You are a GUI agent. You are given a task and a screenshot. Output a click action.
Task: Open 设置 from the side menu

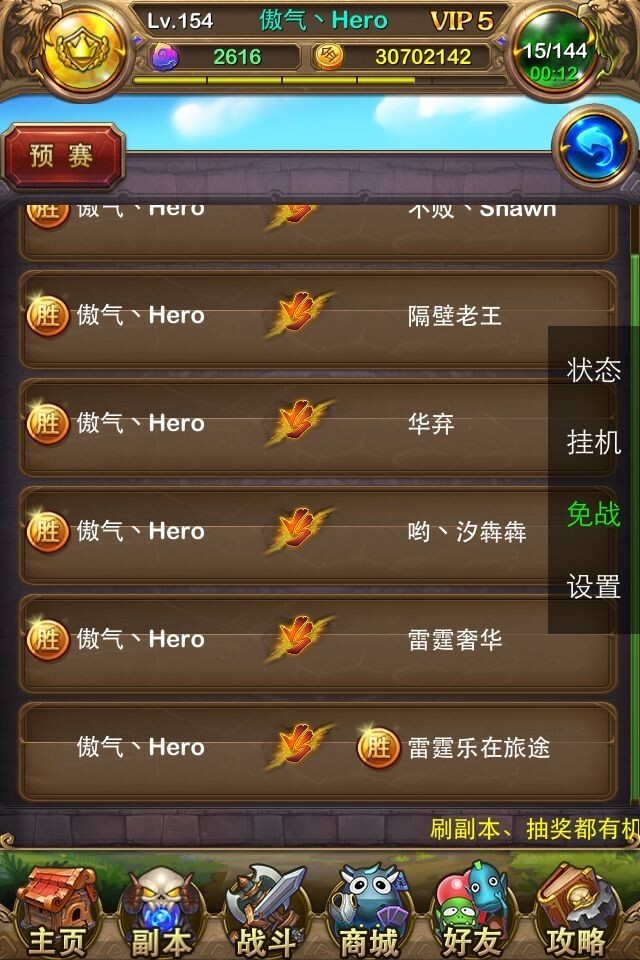pyautogui.click(x=594, y=587)
